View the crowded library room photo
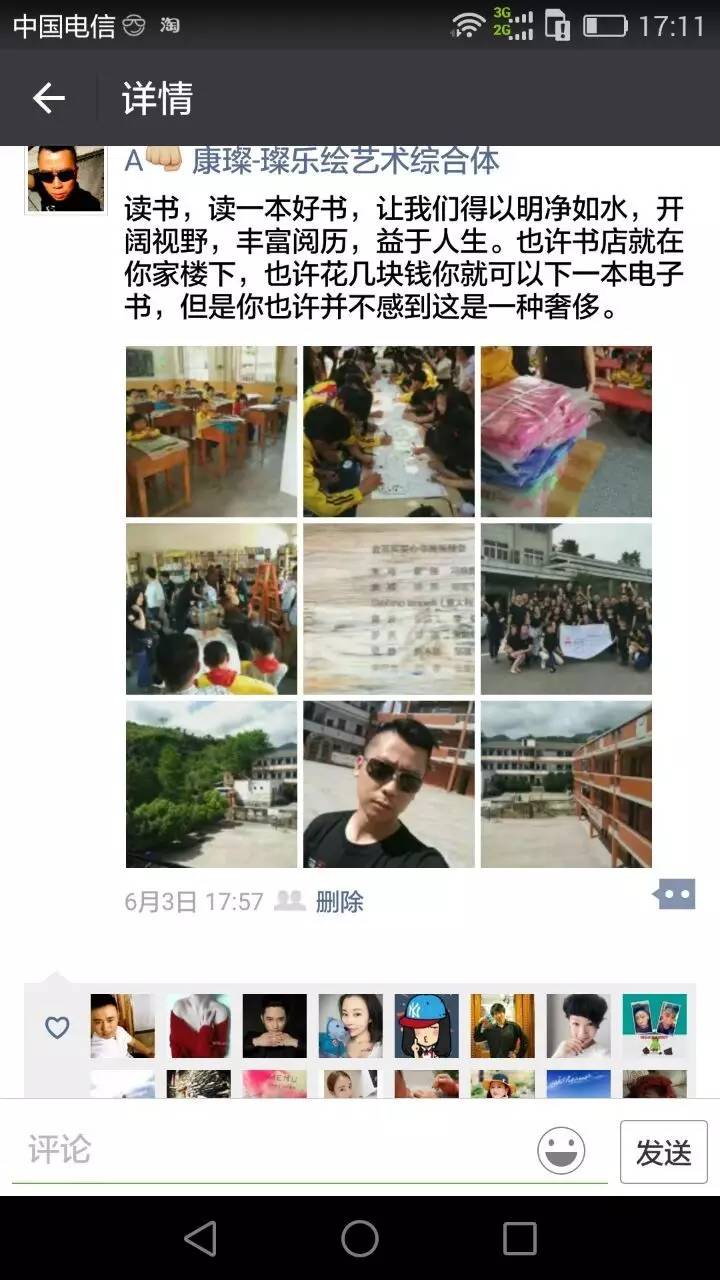Screen dimensions: 720x1280 [x=211, y=608]
